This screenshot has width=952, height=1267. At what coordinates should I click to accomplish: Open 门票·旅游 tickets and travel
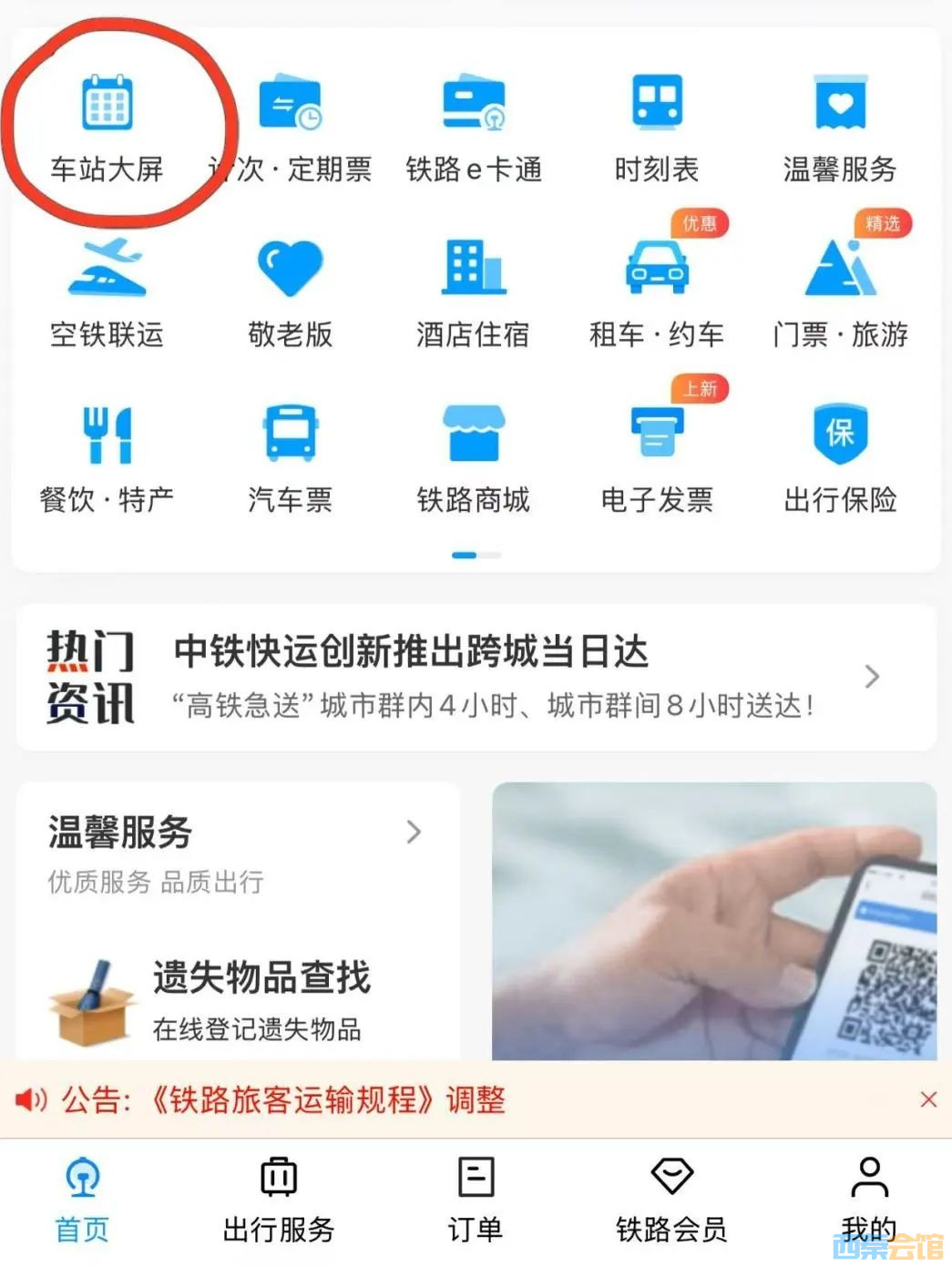(839, 293)
